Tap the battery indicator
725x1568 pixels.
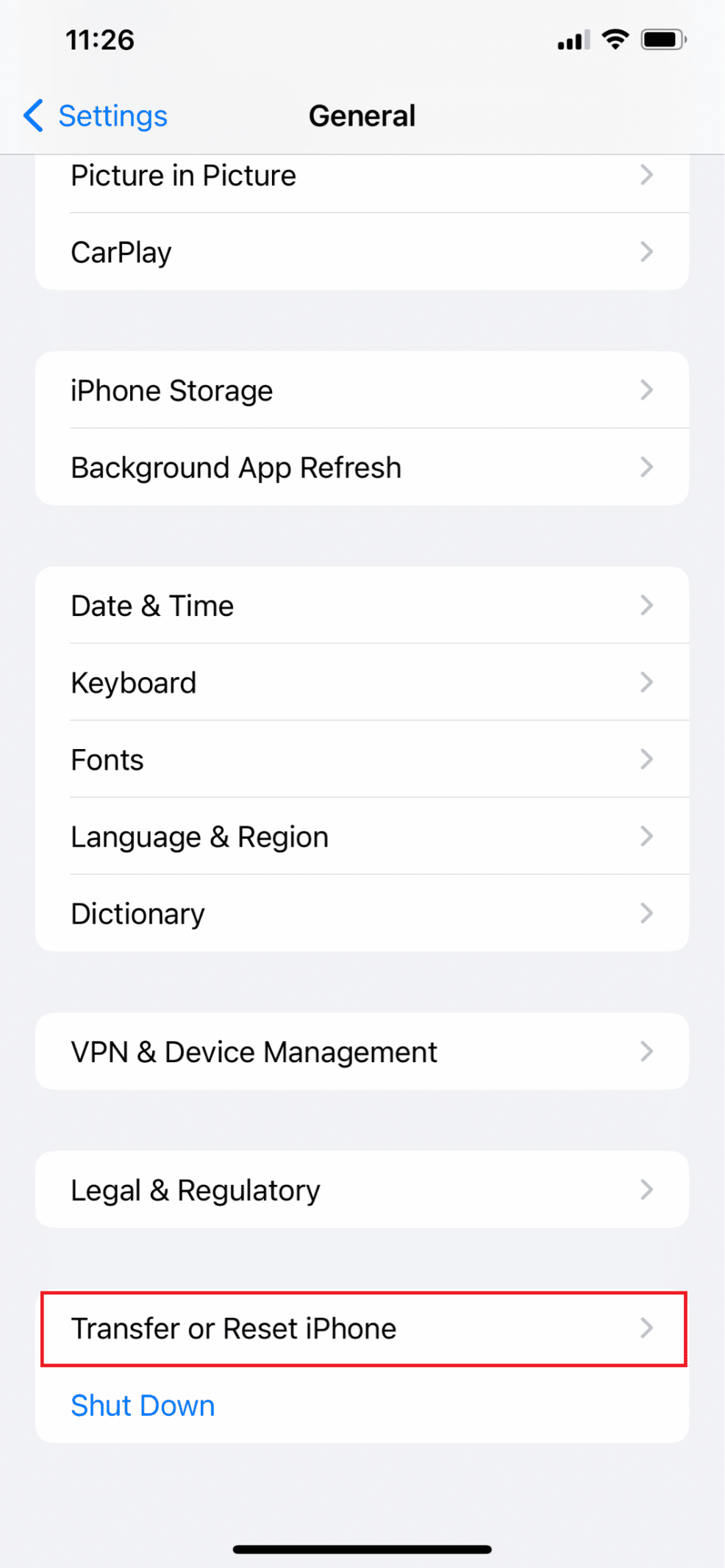pos(664,40)
